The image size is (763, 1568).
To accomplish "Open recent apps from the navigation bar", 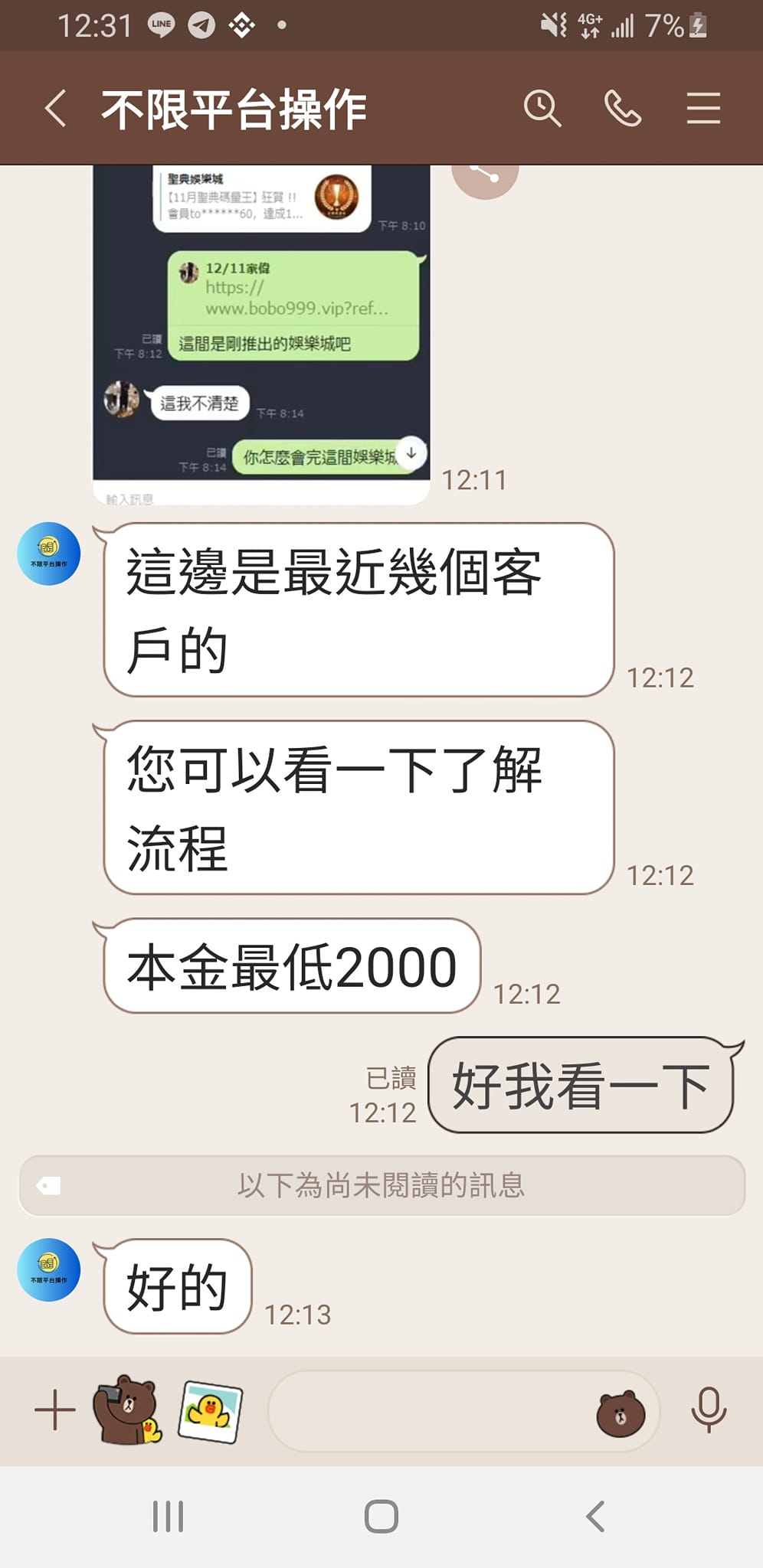I will click(x=168, y=1516).
